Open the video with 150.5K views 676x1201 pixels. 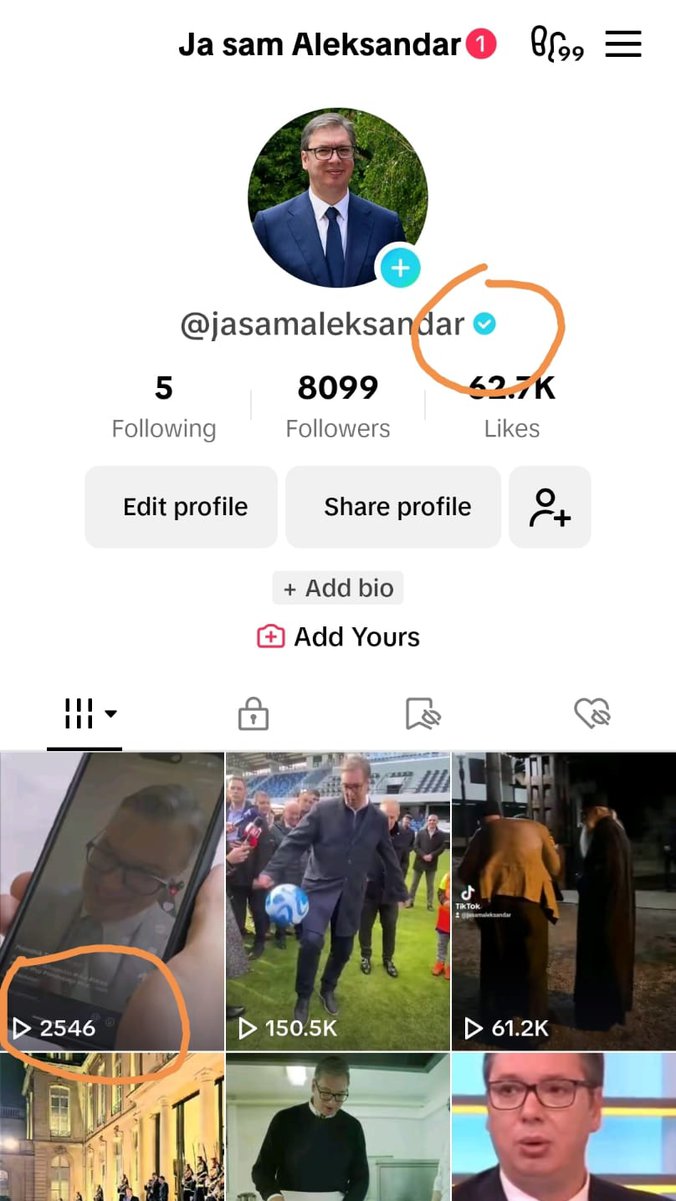coord(338,900)
